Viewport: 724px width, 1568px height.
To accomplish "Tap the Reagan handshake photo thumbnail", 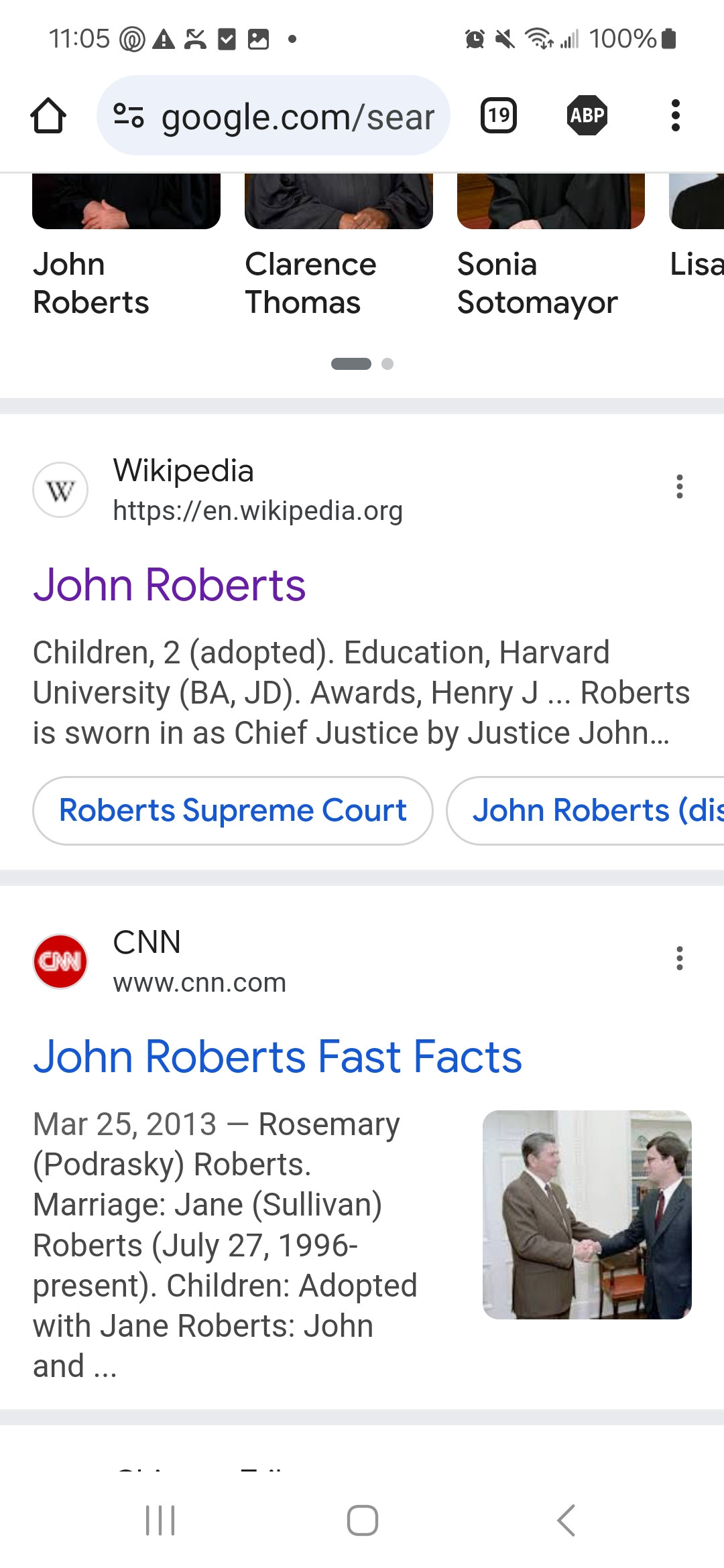I will click(587, 1214).
